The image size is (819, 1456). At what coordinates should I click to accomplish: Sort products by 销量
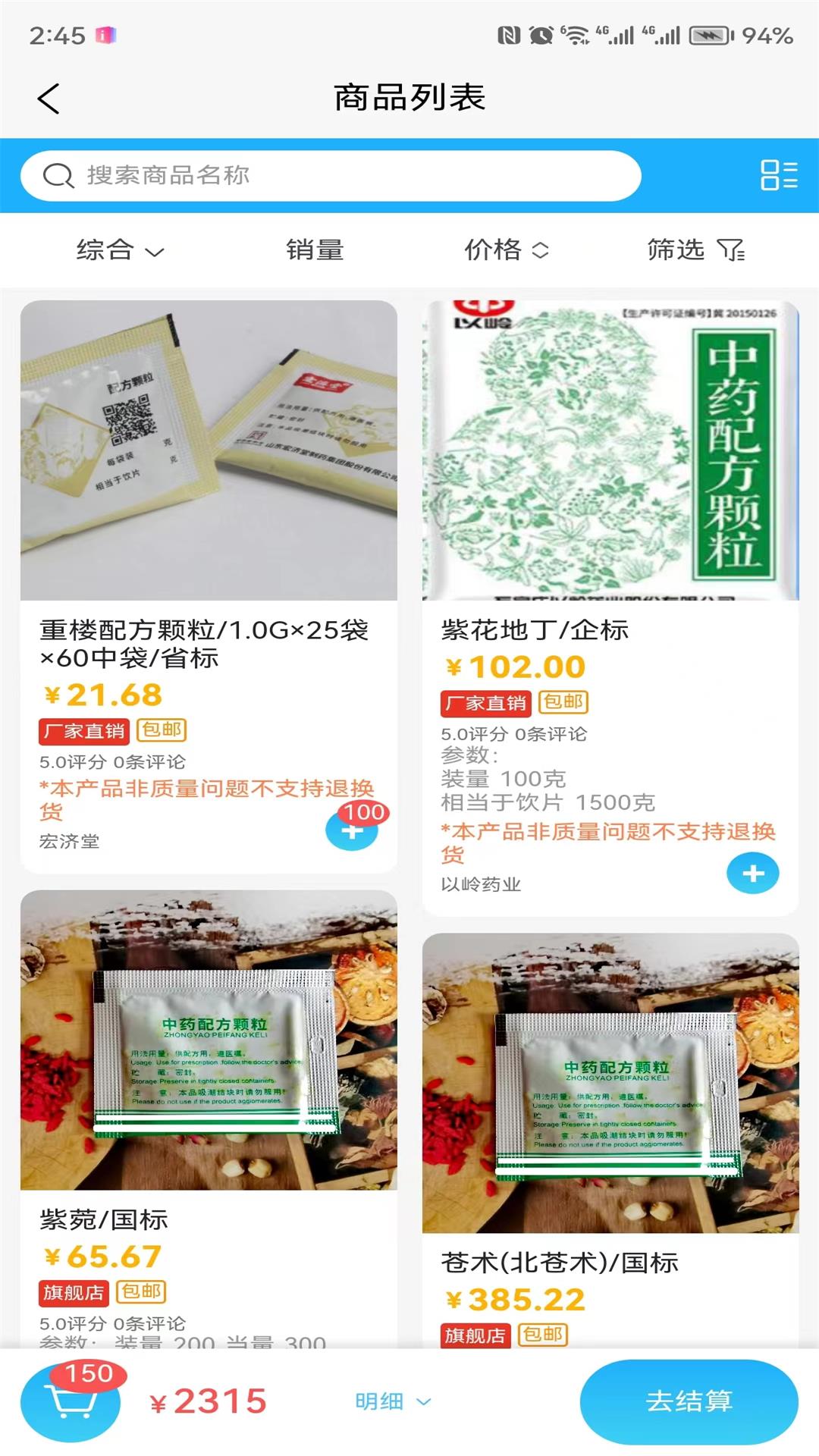(315, 249)
